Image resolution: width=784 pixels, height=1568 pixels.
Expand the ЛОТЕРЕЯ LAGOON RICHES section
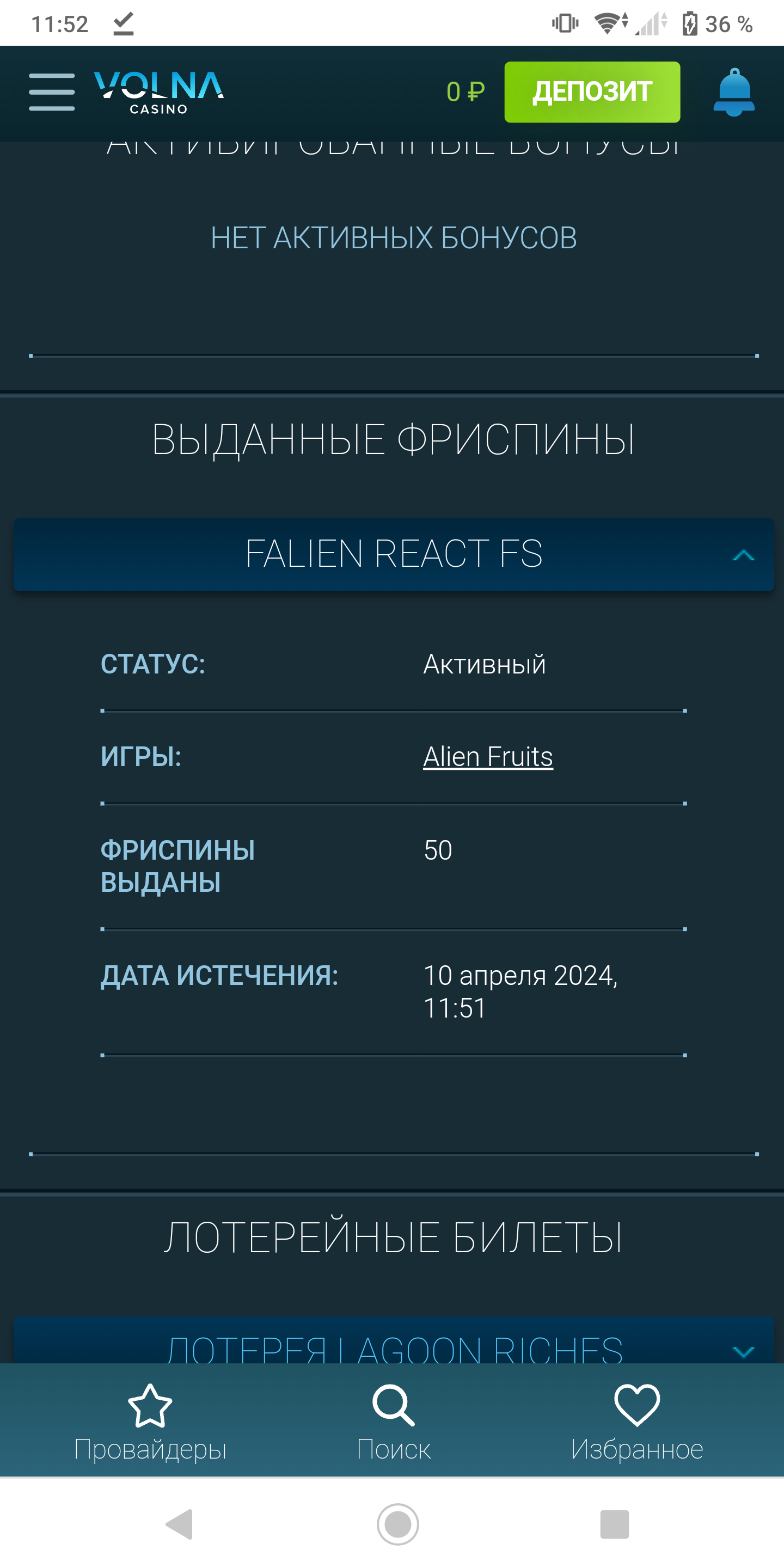(x=743, y=1350)
